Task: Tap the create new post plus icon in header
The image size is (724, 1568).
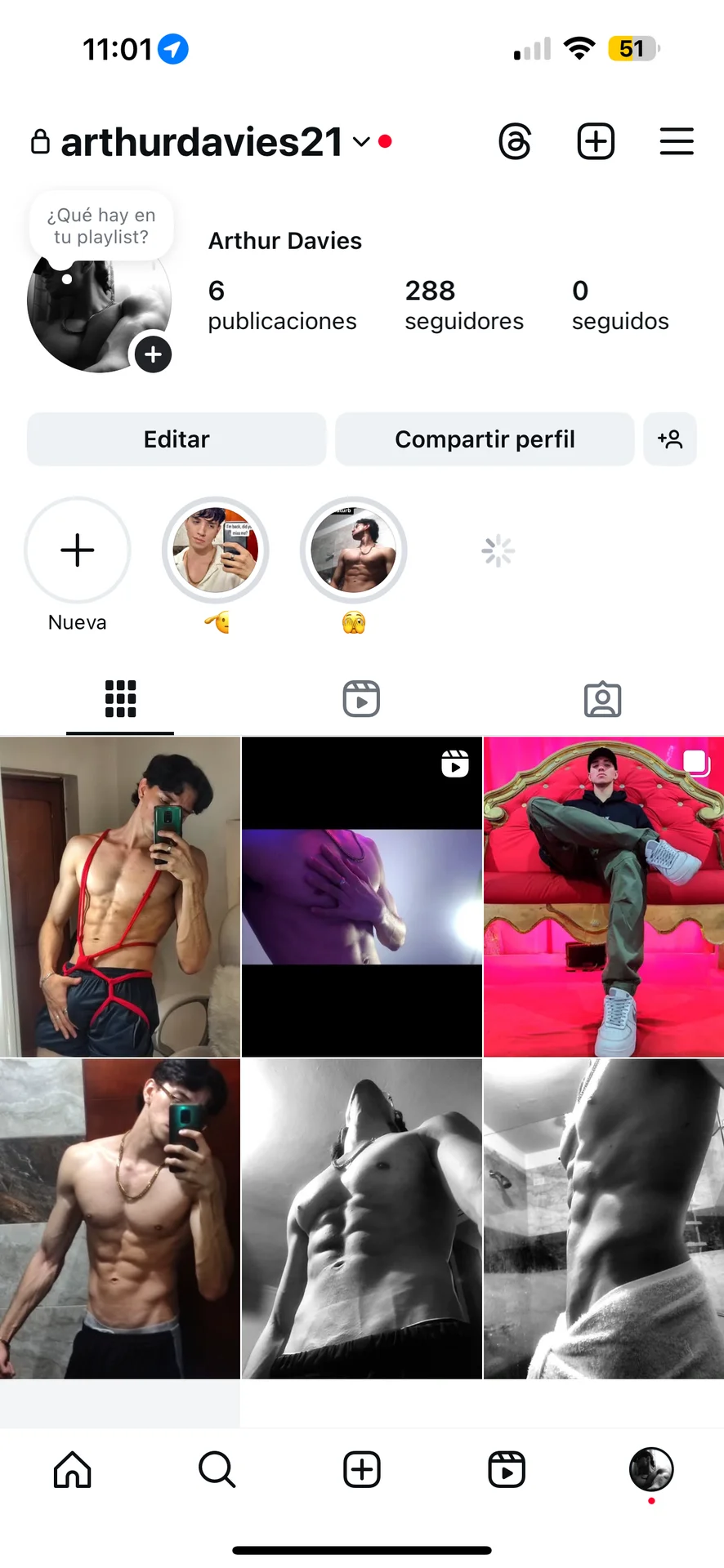Action: click(596, 141)
